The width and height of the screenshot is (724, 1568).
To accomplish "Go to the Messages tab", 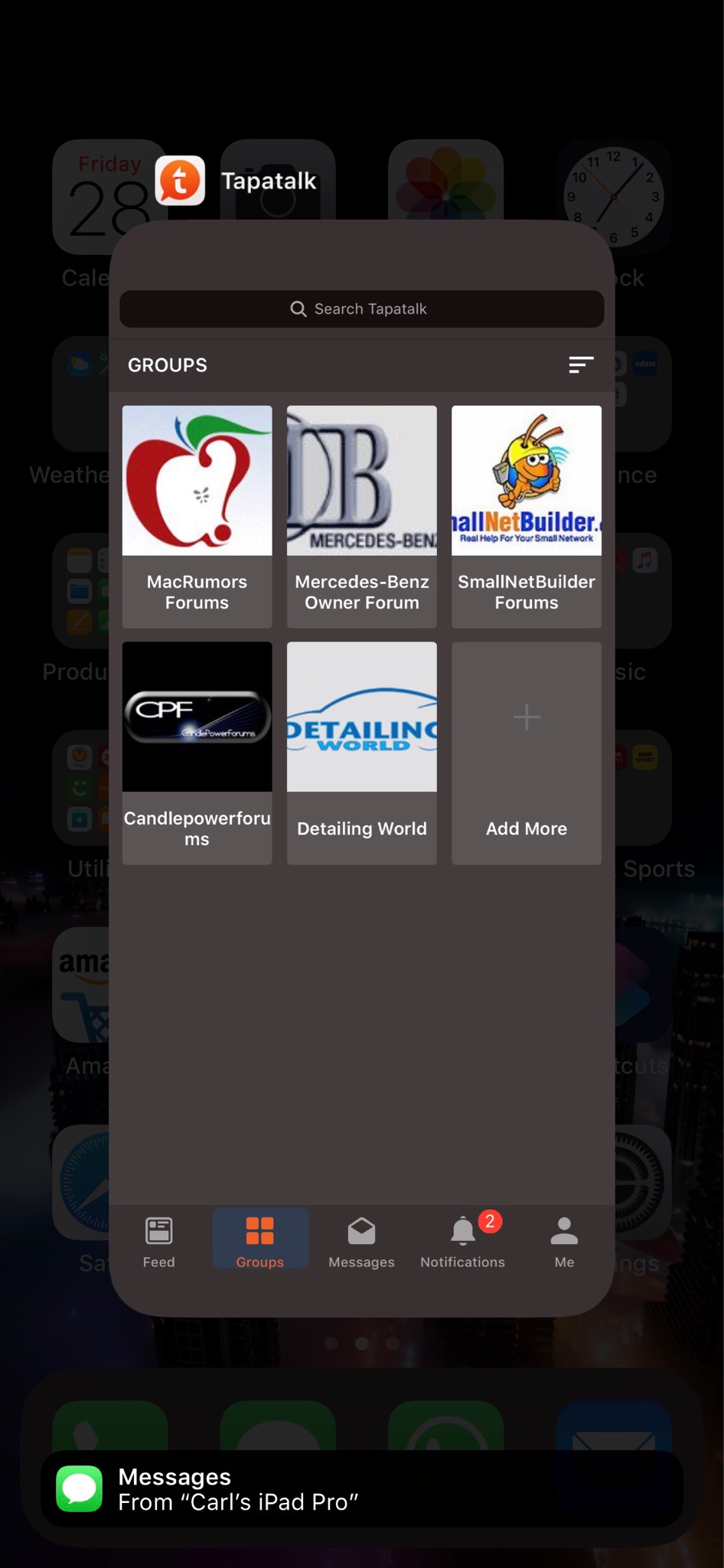I will coord(361,1240).
